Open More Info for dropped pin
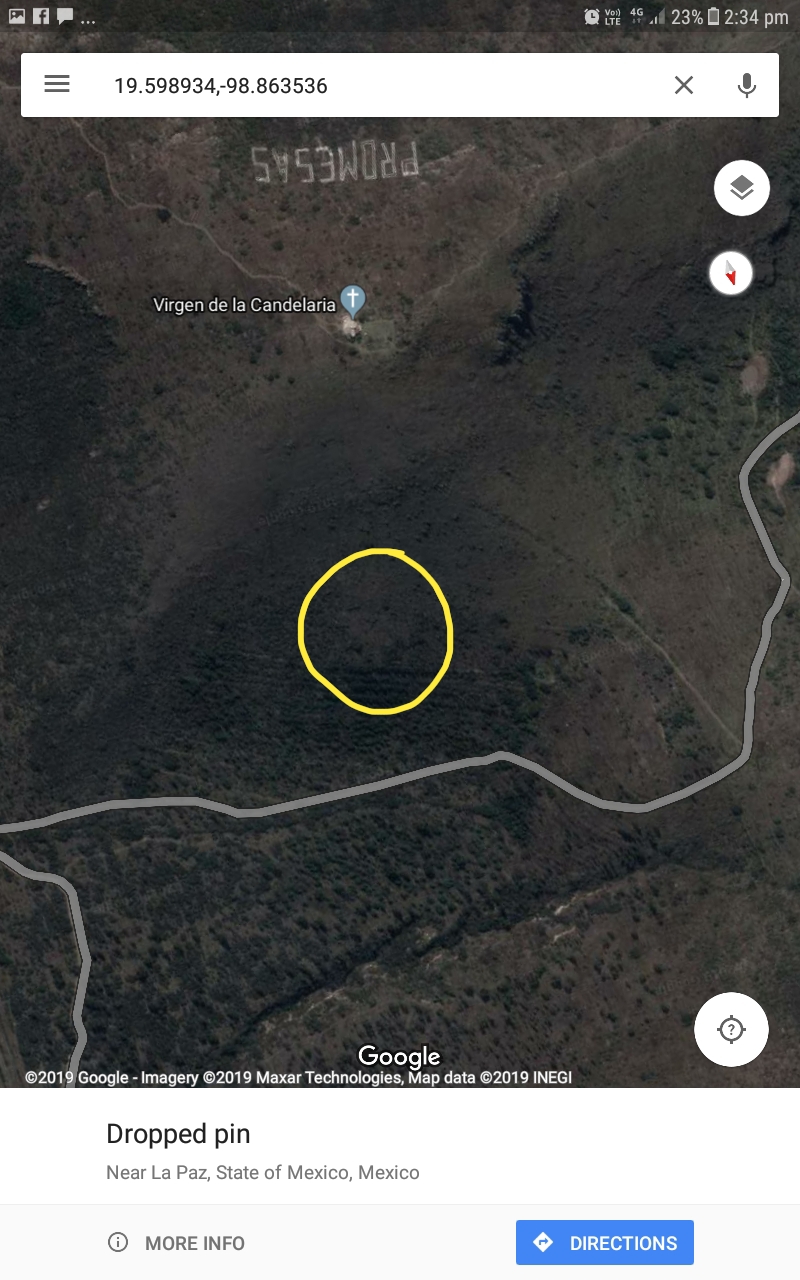Viewport: 800px width, 1280px height. click(x=177, y=1243)
